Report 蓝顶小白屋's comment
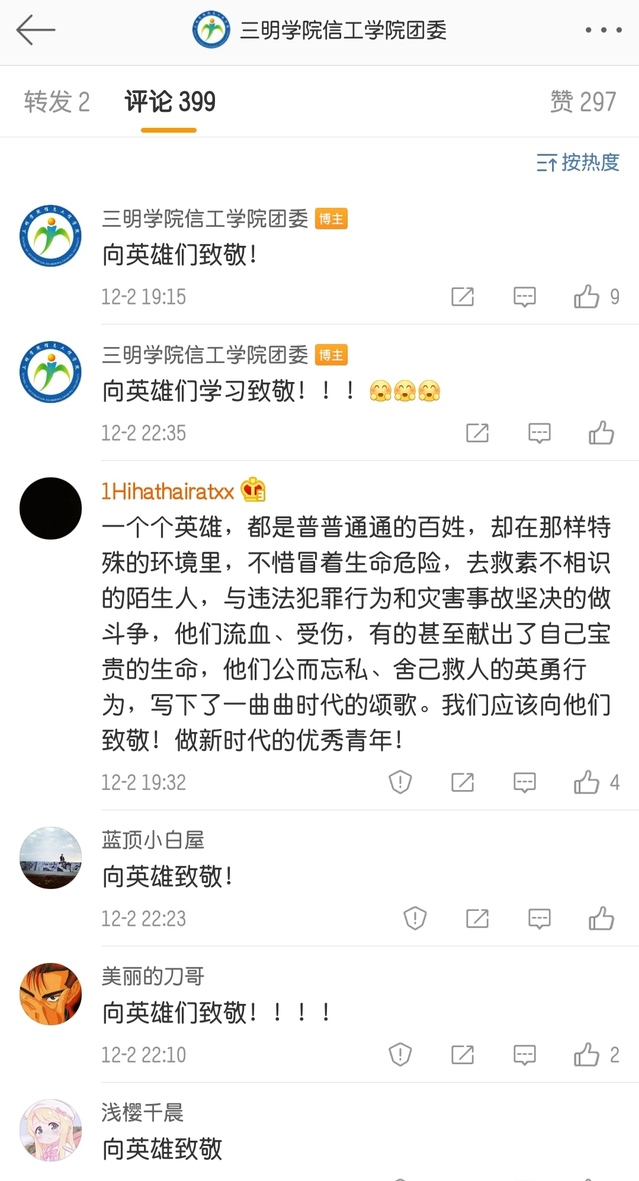Screen dimensions: 639x1181 point(415,918)
